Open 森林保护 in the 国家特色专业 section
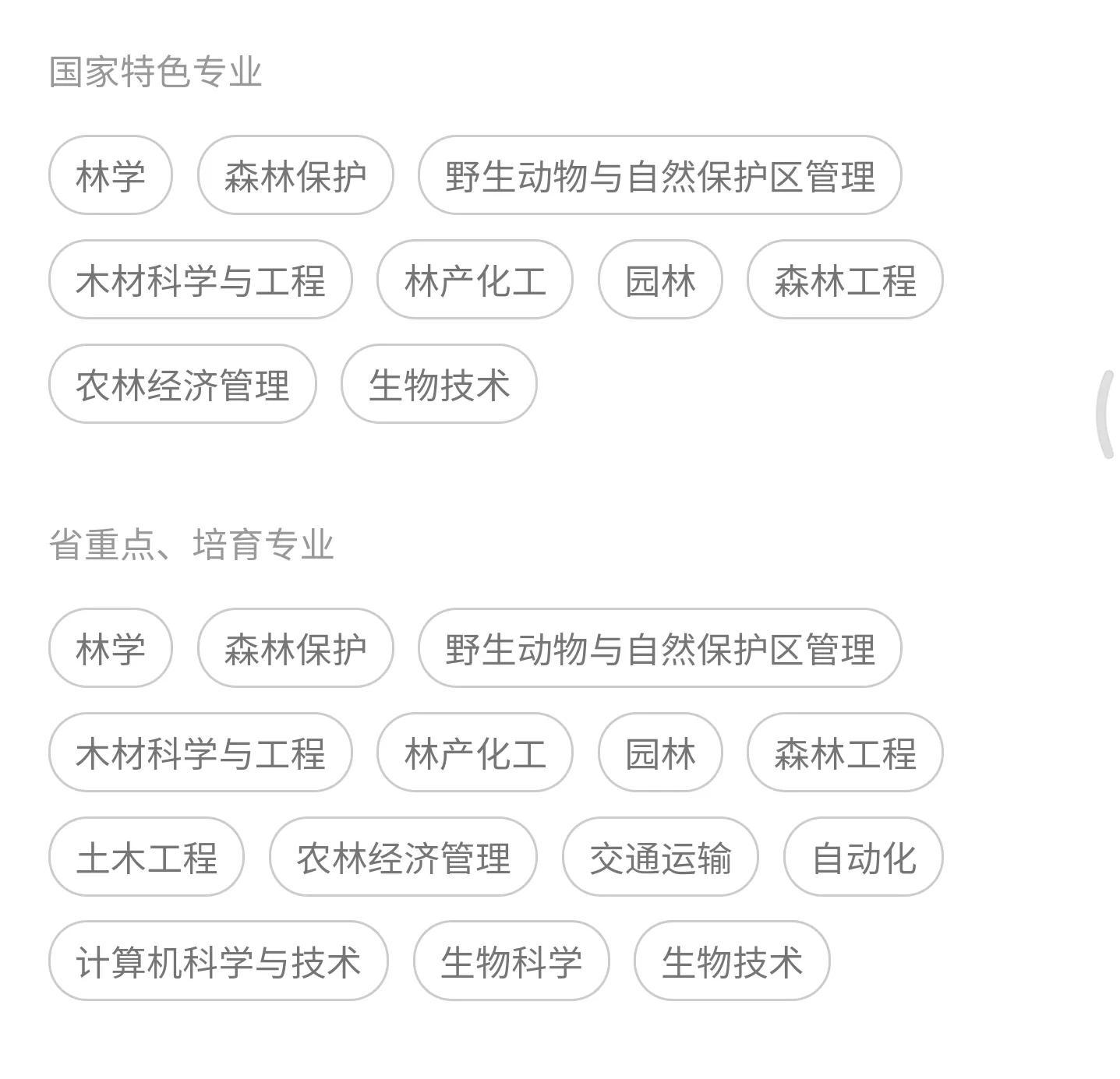The width and height of the screenshot is (1120, 1079). tap(295, 175)
